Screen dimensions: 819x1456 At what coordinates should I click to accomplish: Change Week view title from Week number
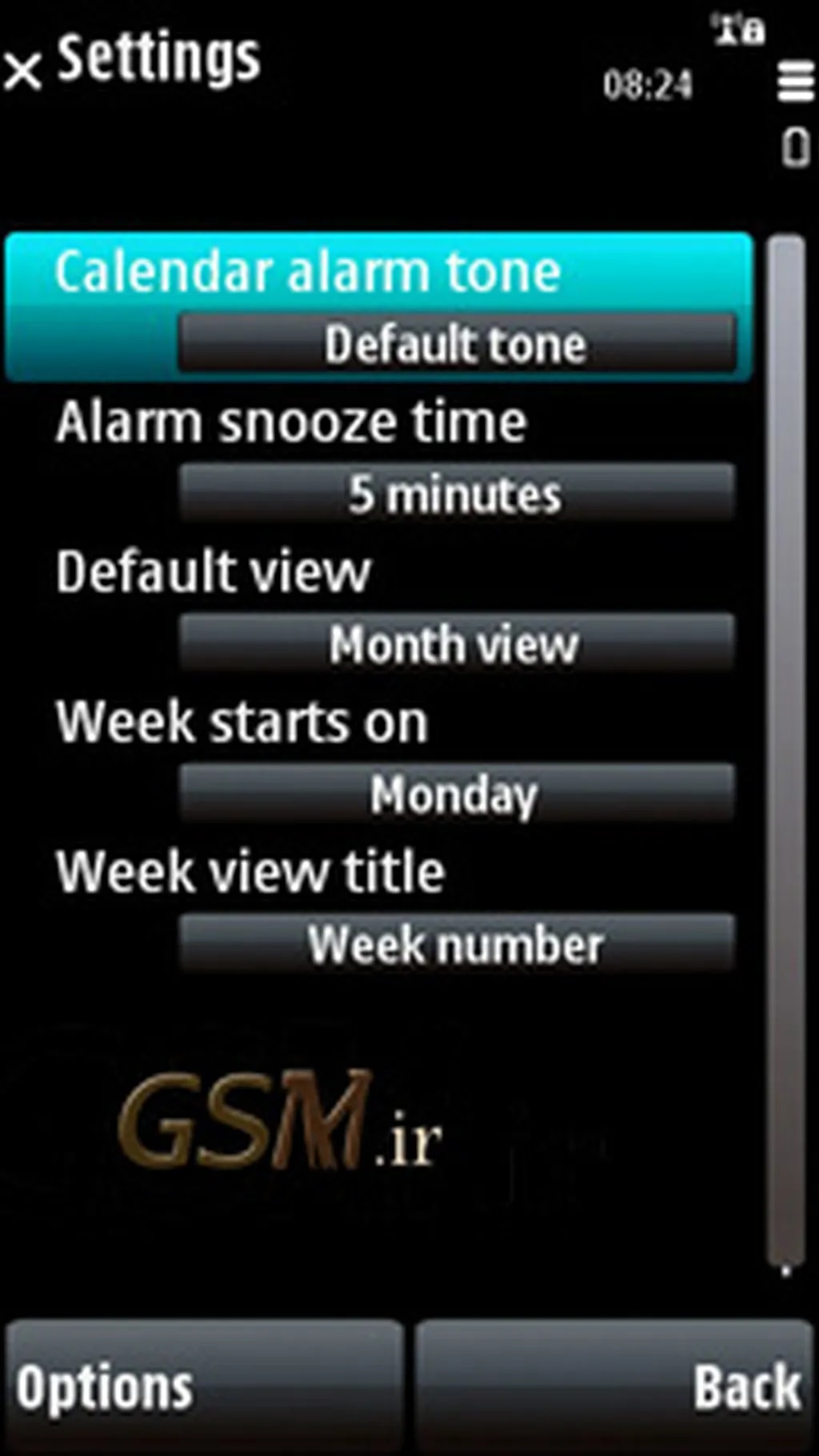click(x=457, y=944)
